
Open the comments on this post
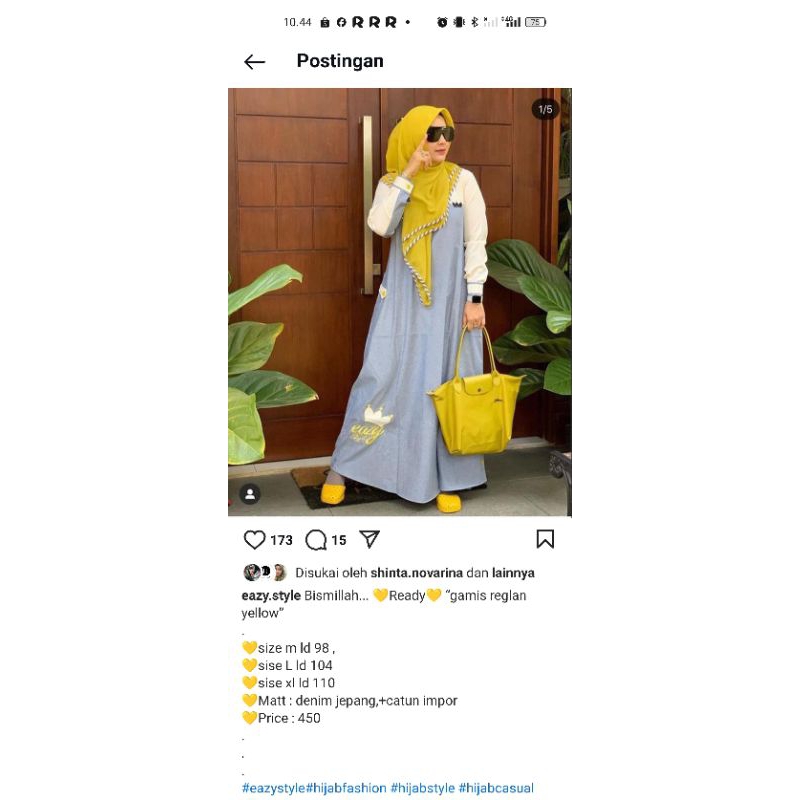click(316, 540)
